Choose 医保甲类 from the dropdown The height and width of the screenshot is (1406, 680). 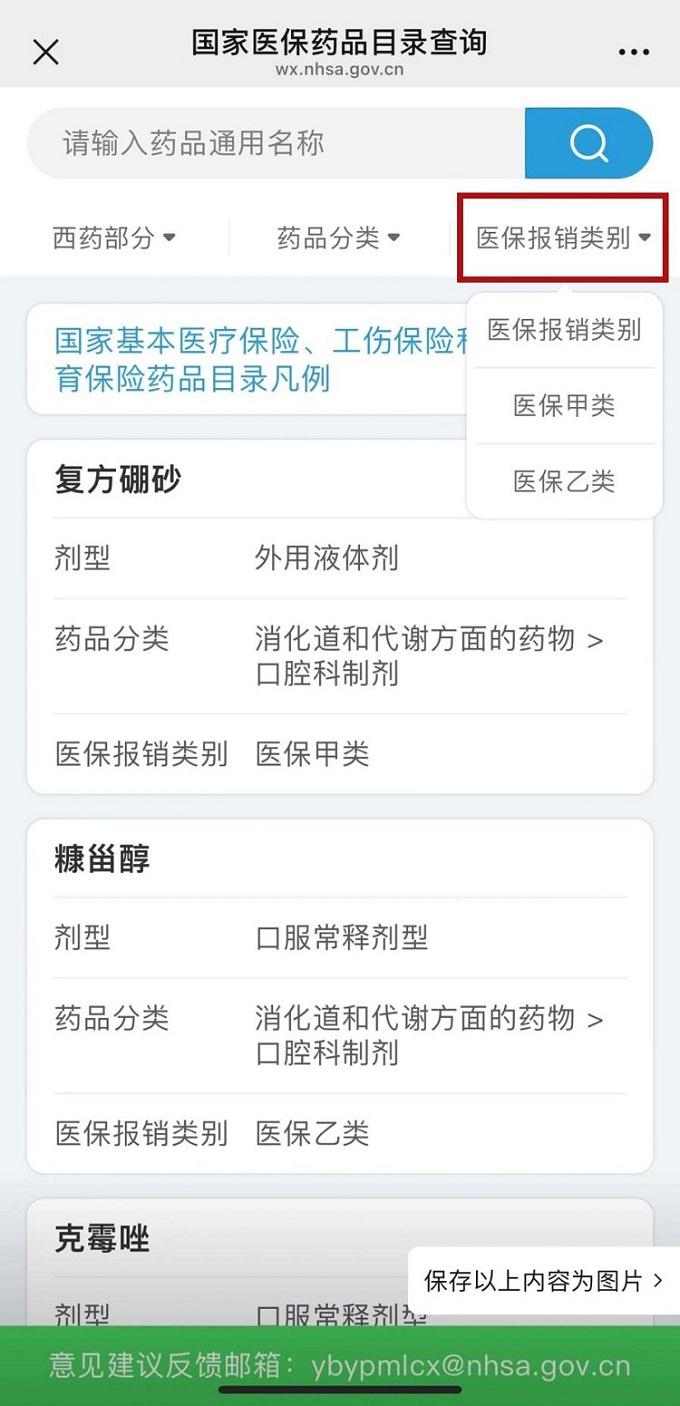click(x=564, y=406)
